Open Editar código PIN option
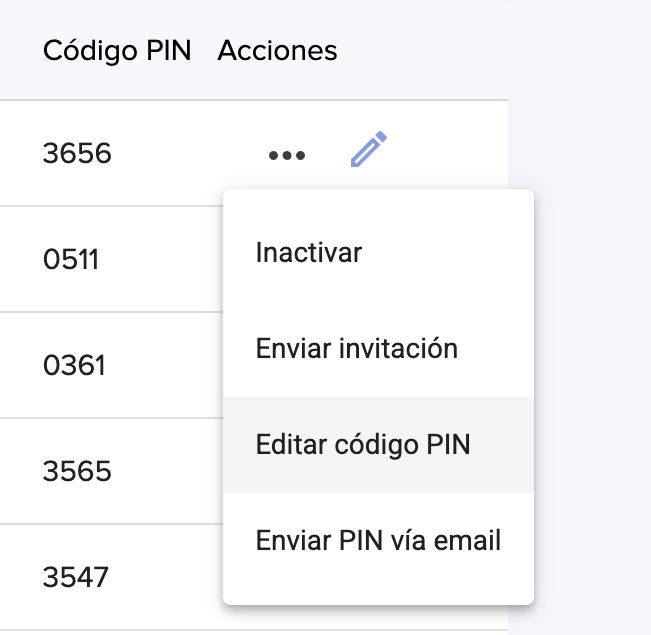651x635 pixels. pyautogui.click(x=363, y=445)
